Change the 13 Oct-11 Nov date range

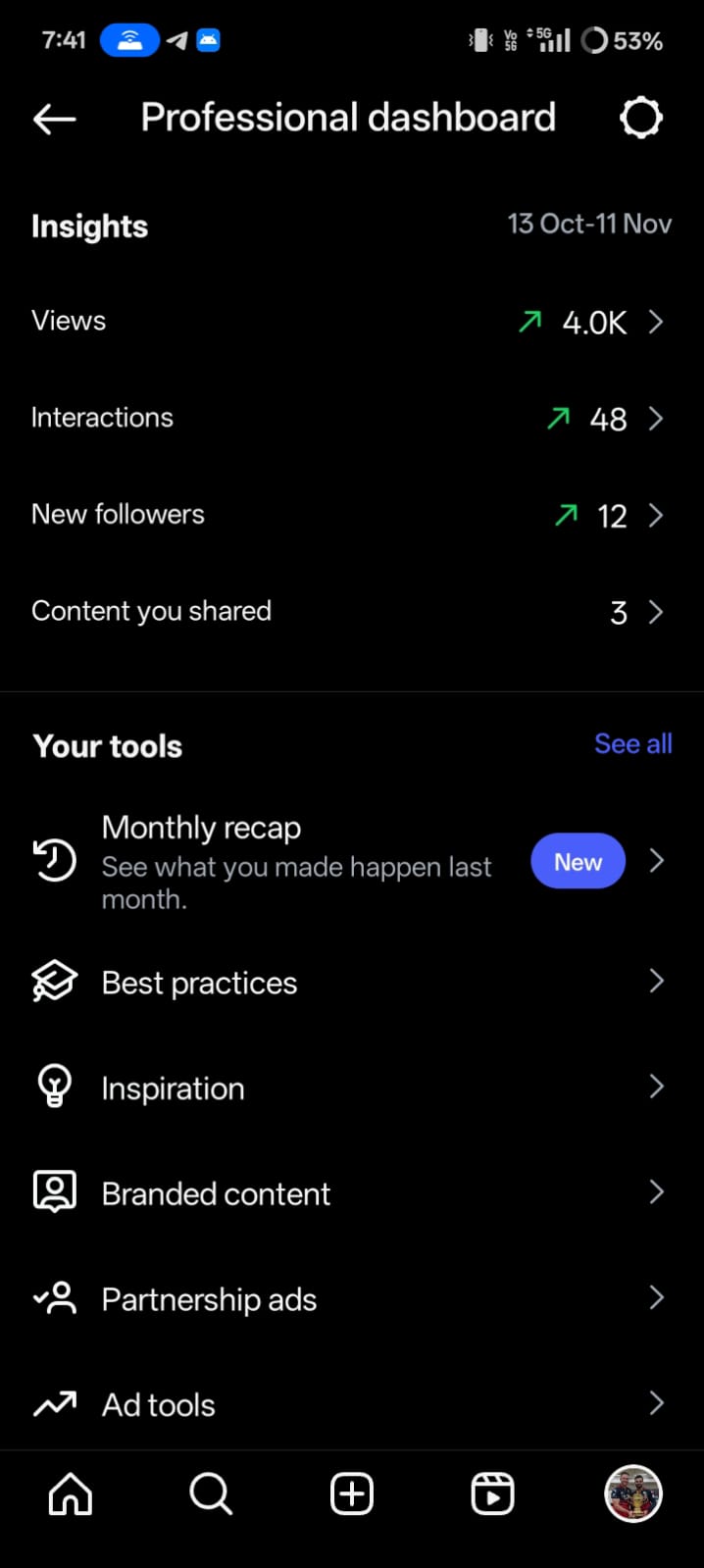589,225
